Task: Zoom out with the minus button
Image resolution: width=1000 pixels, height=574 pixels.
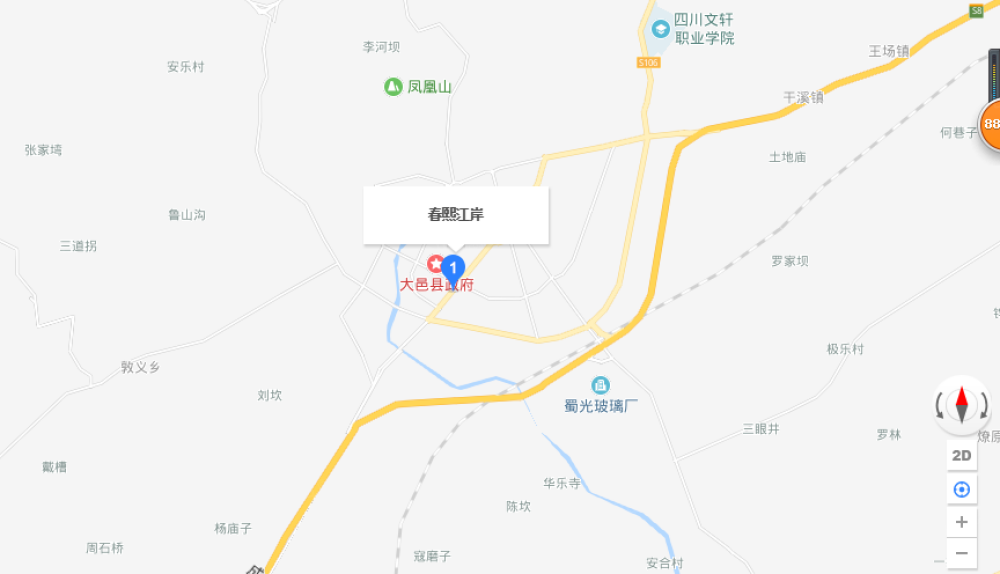Action: 961,552
